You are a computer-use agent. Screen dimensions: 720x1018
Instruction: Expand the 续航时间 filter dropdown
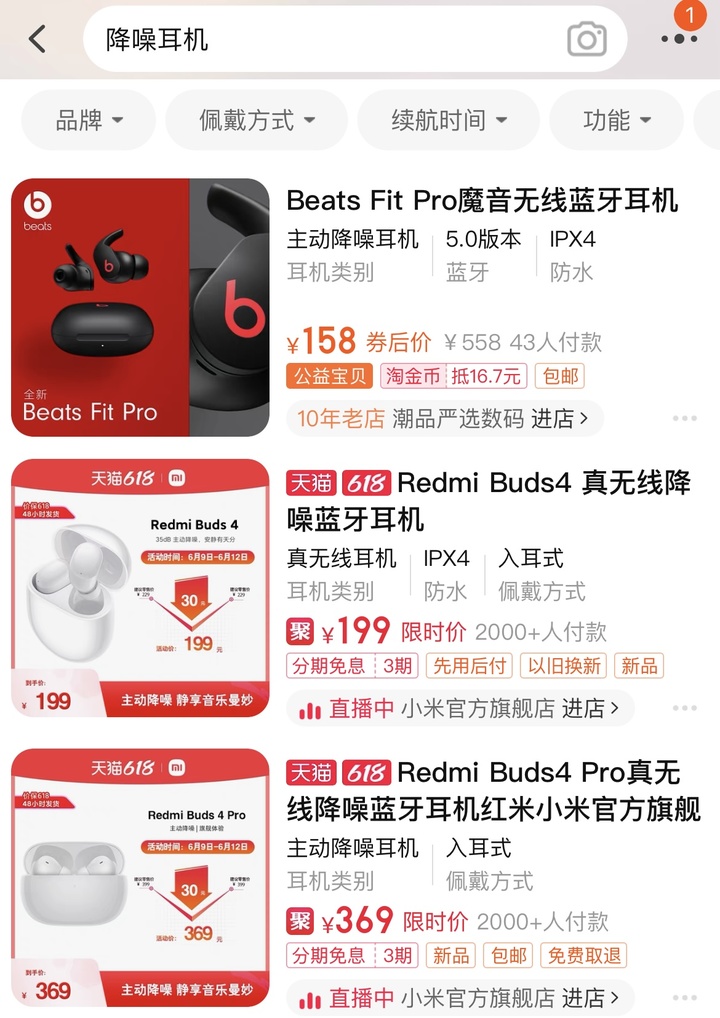449,120
